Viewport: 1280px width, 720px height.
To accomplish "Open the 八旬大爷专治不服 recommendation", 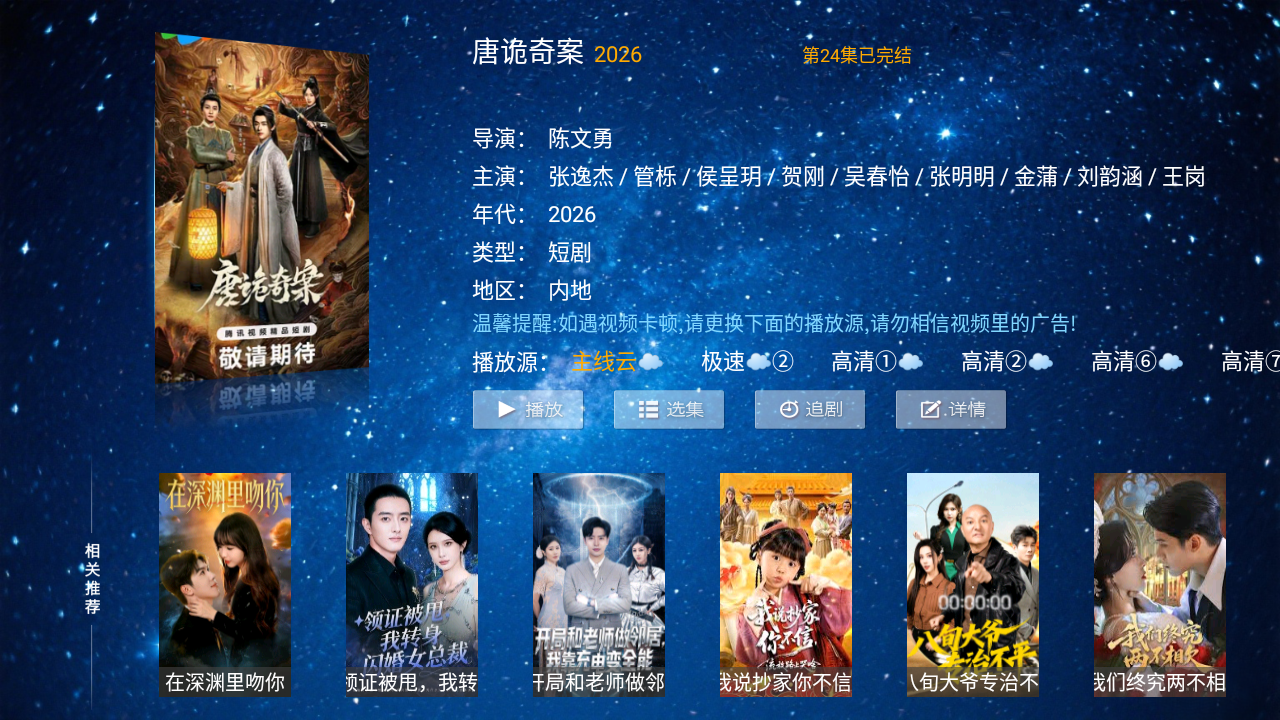I will pyautogui.click(x=973, y=584).
